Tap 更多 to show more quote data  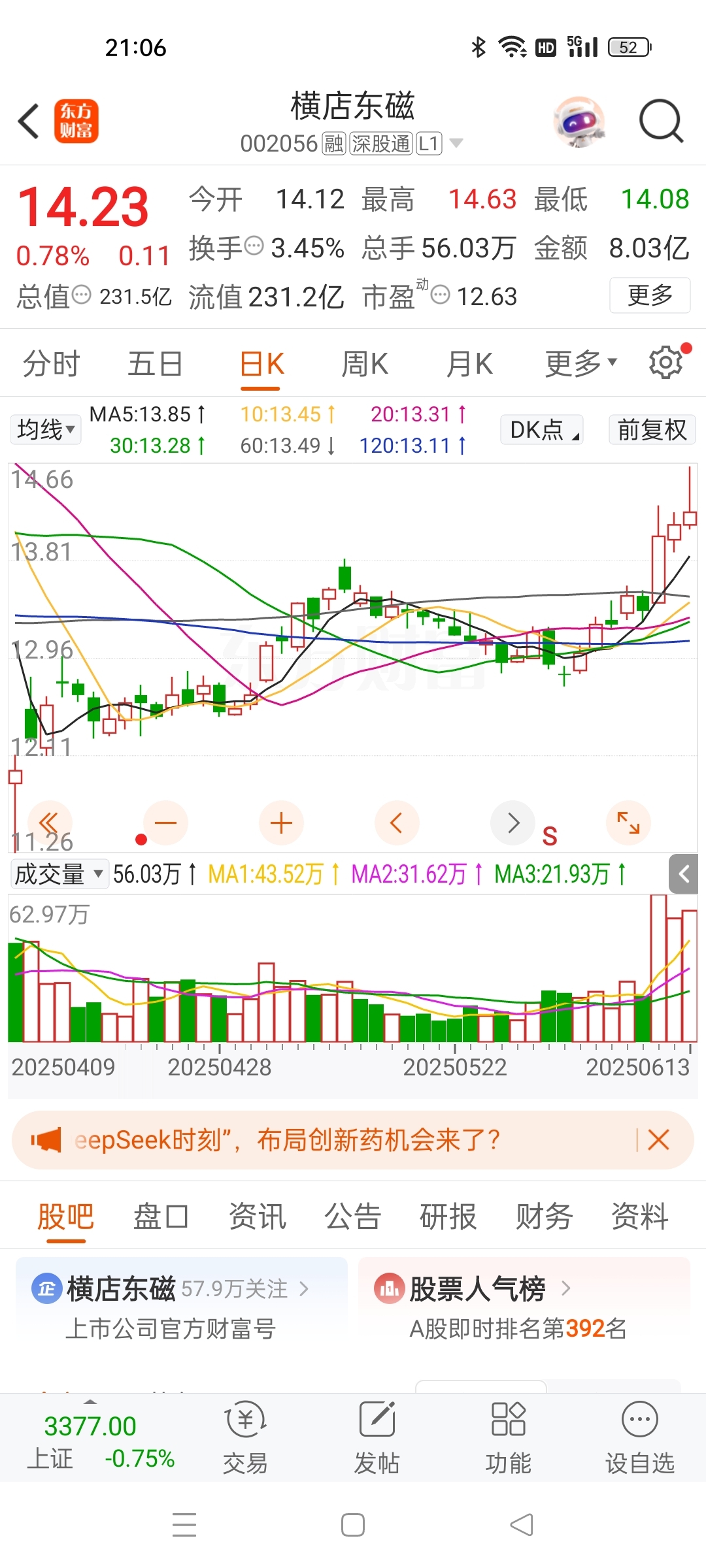(650, 295)
